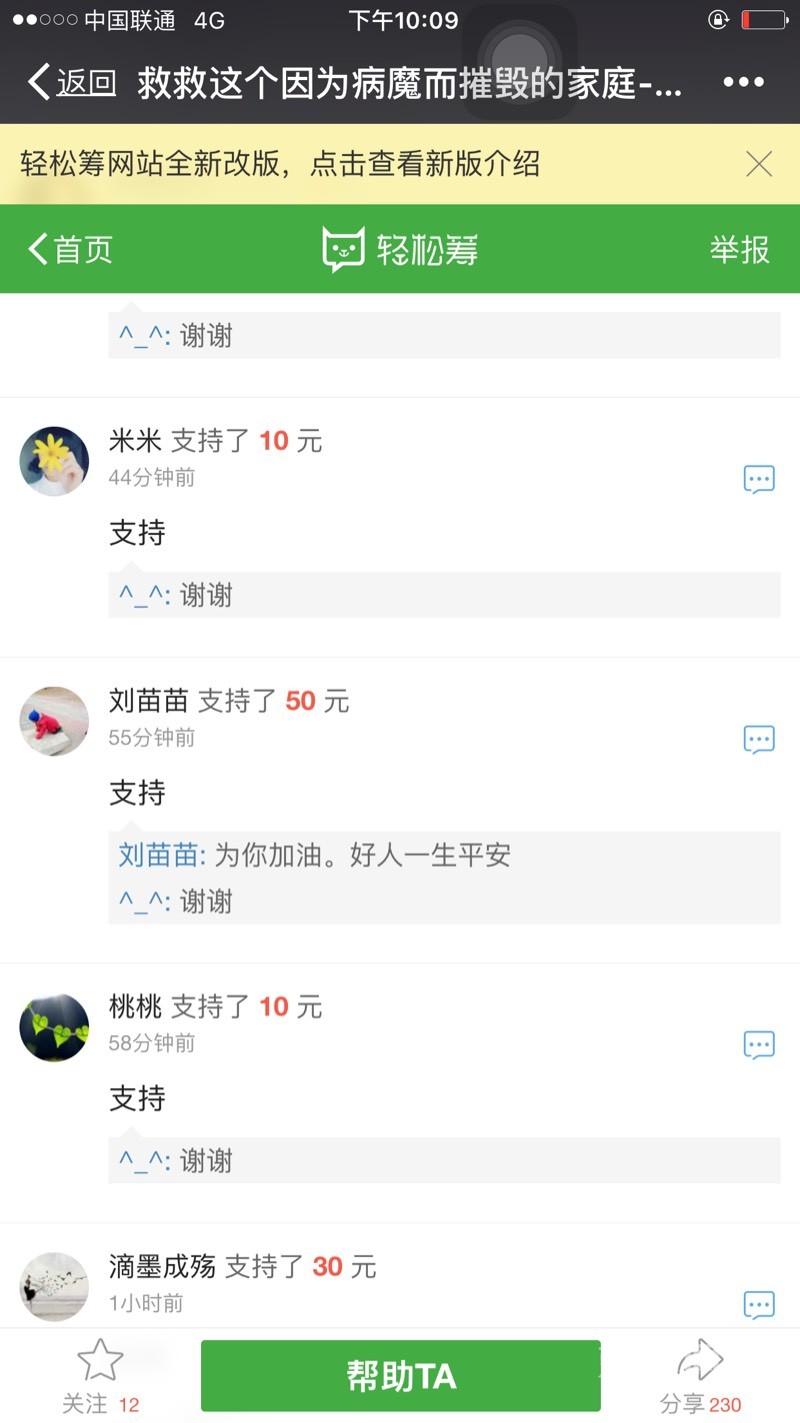Image resolution: width=800 pixels, height=1423 pixels.
Task: Share this fundraiser via 分享
Action: pos(700,1376)
